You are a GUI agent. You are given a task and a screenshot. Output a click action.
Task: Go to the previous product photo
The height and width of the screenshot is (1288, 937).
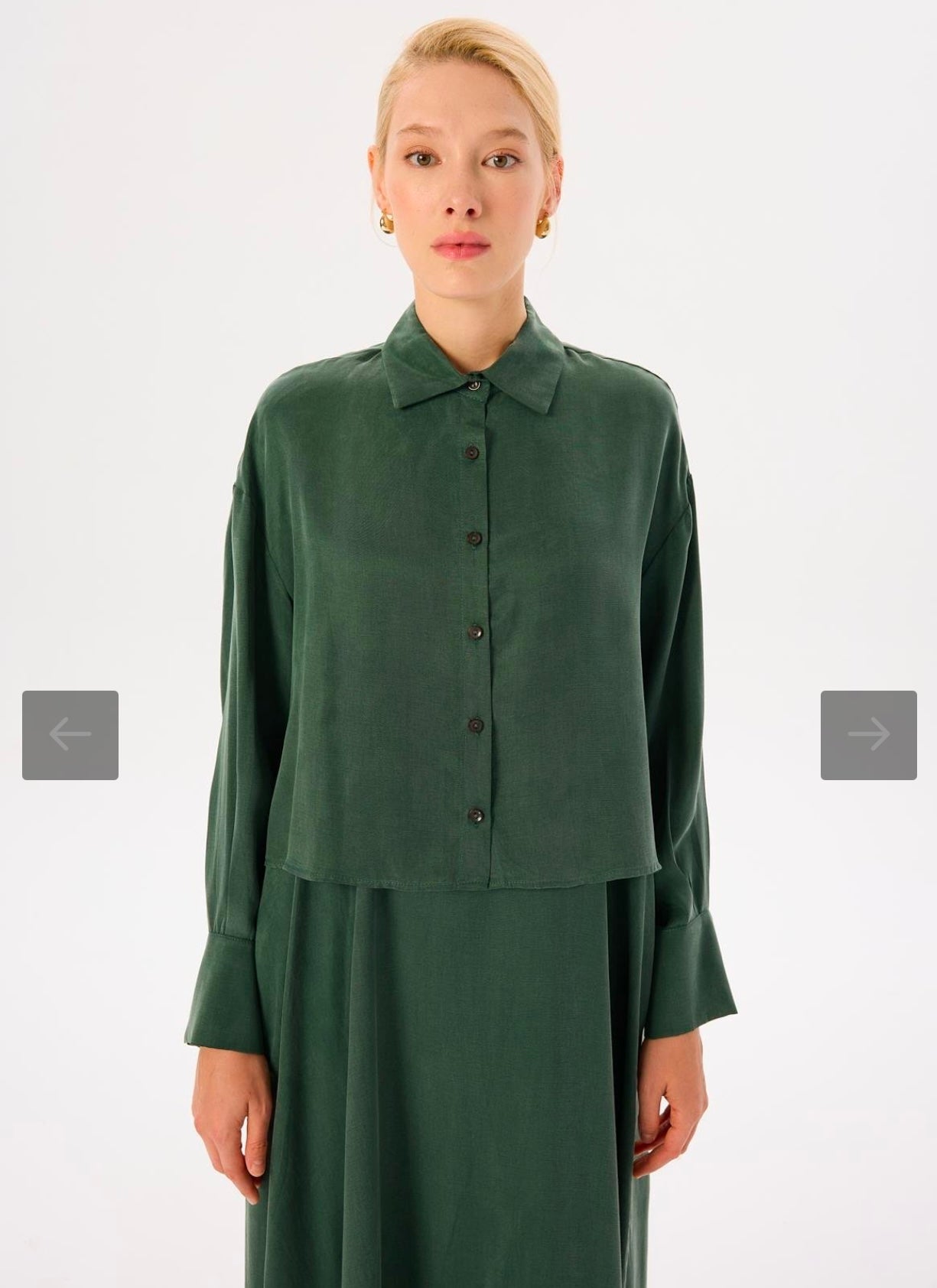pos(70,735)
